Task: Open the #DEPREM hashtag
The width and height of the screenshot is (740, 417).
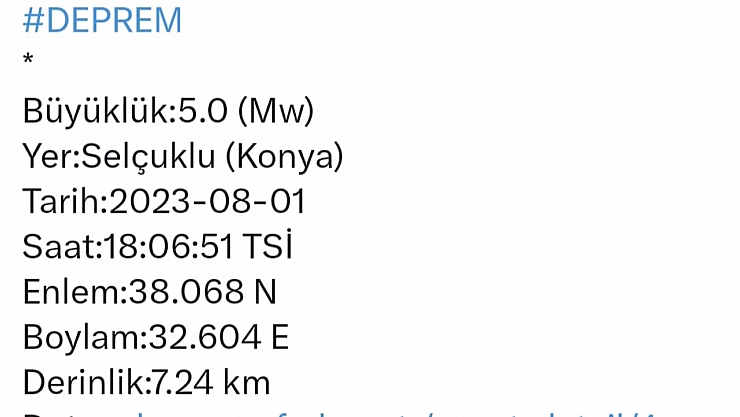Action: [102, 20]
